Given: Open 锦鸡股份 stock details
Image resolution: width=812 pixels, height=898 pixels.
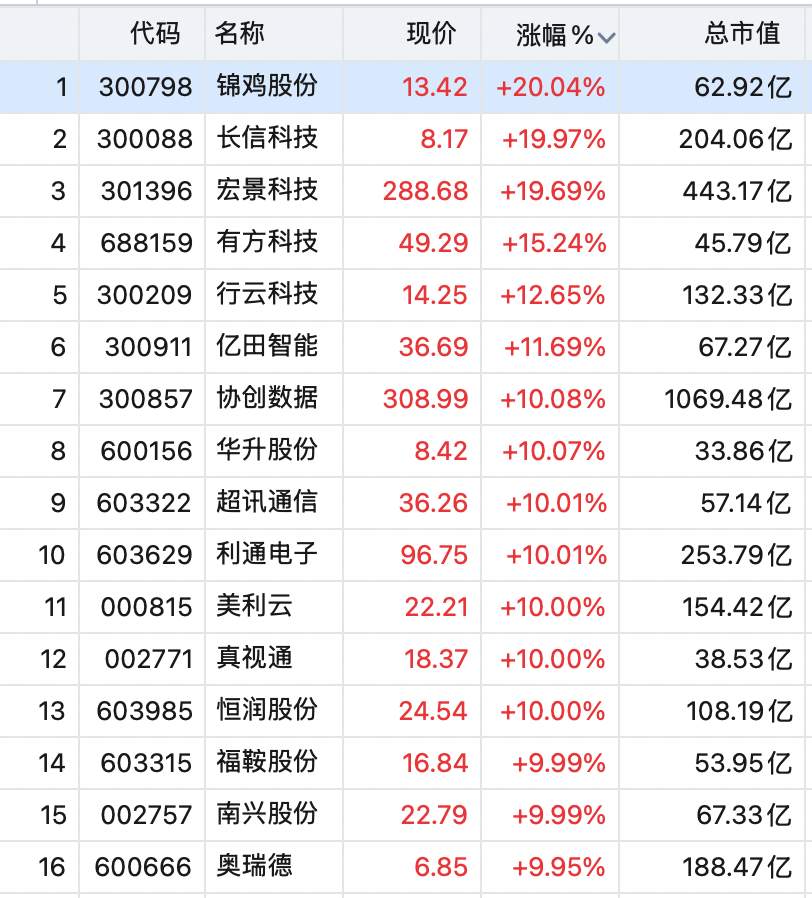Looking at the screenshot, I should point(266,86).
